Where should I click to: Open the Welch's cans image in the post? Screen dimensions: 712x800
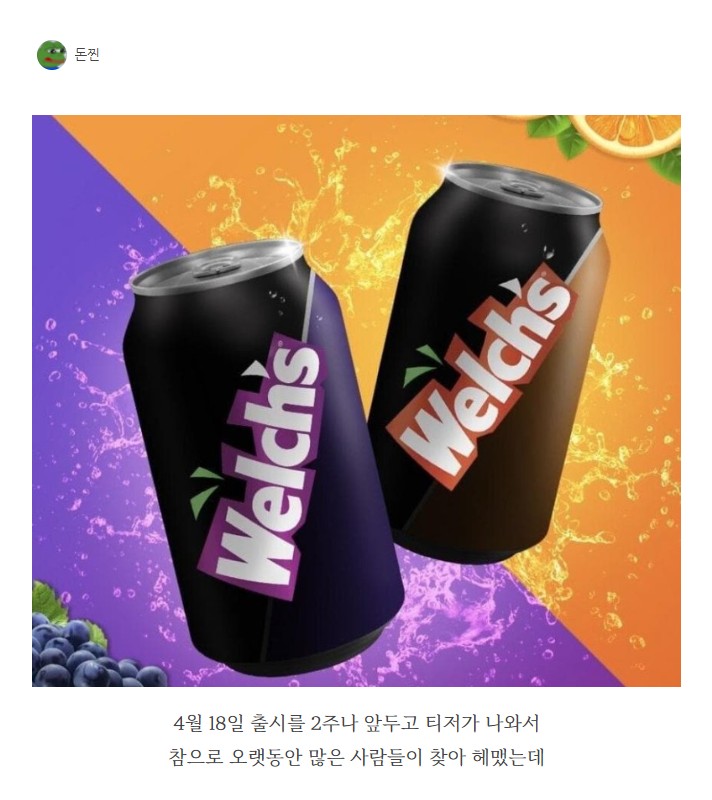pos(356,400)
